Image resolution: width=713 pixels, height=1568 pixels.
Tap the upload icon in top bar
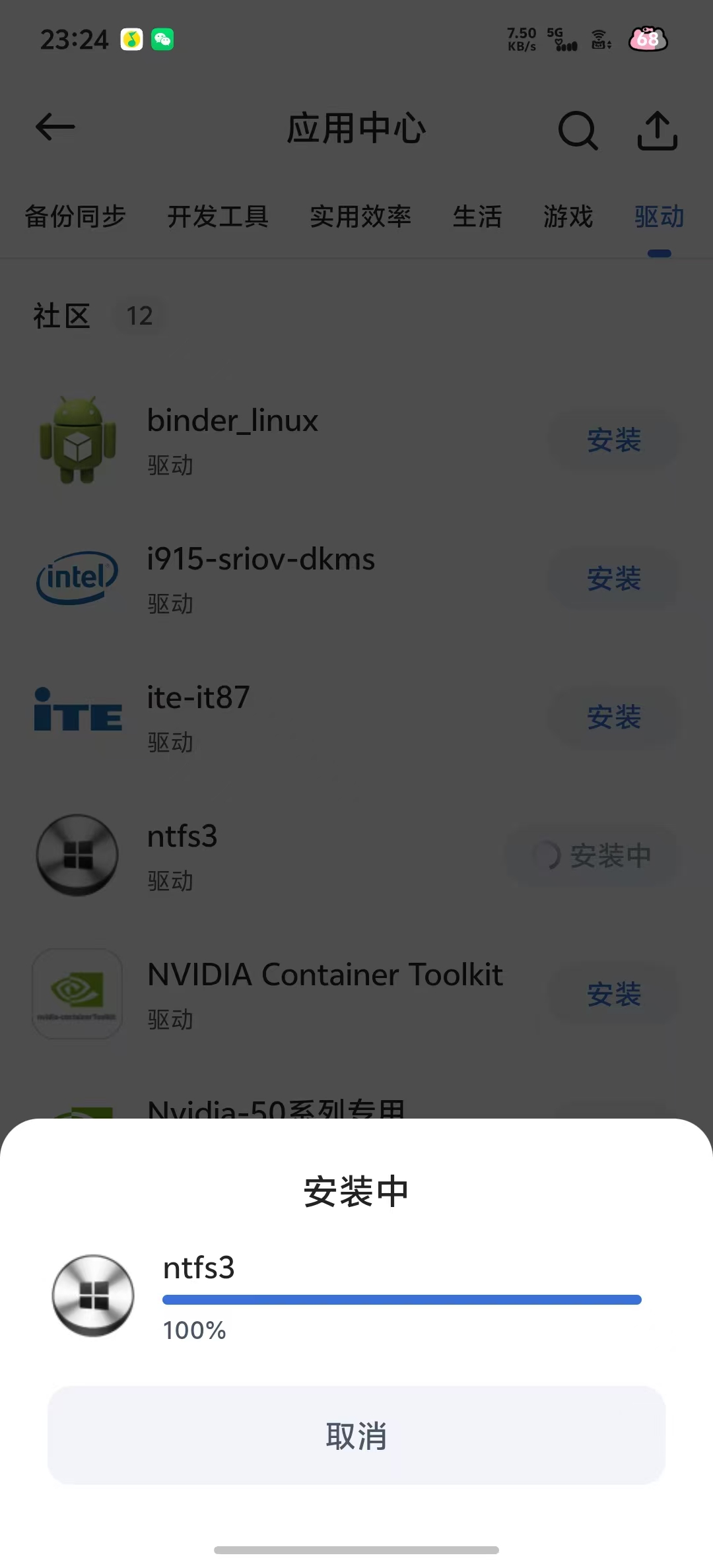(x=657, y=130)
